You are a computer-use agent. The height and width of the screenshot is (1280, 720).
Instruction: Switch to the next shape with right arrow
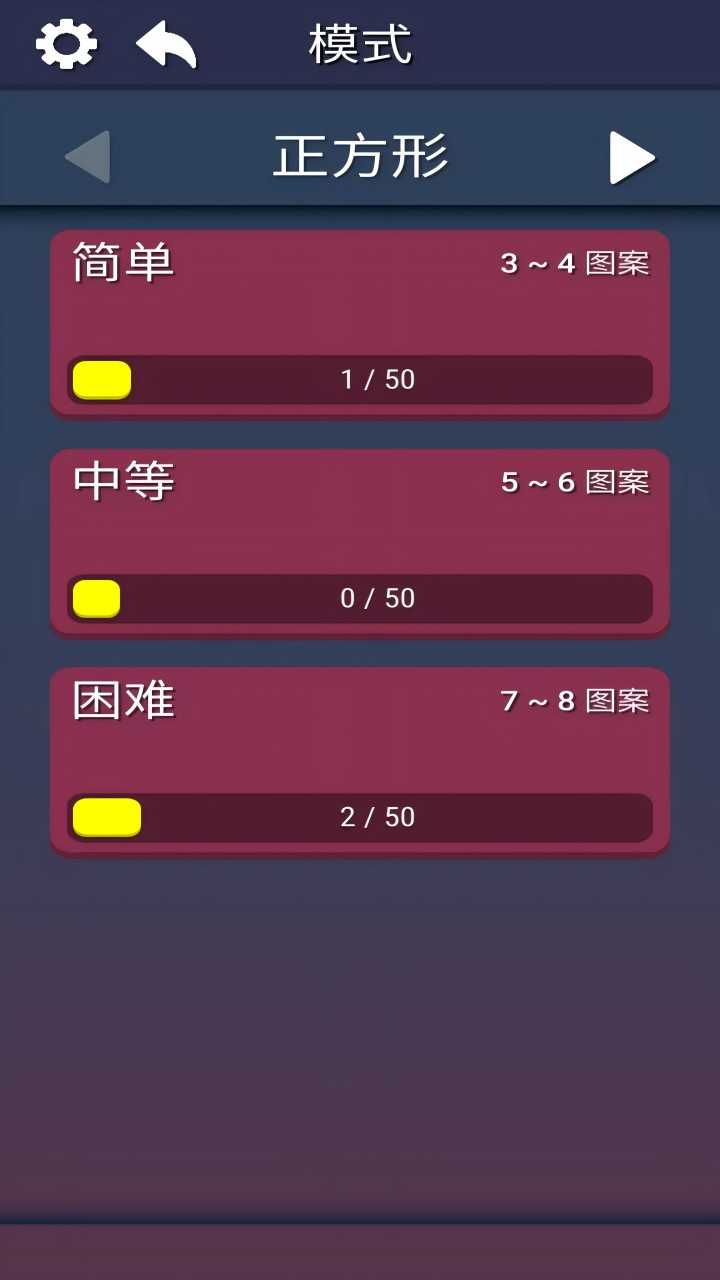coord(632,158)
